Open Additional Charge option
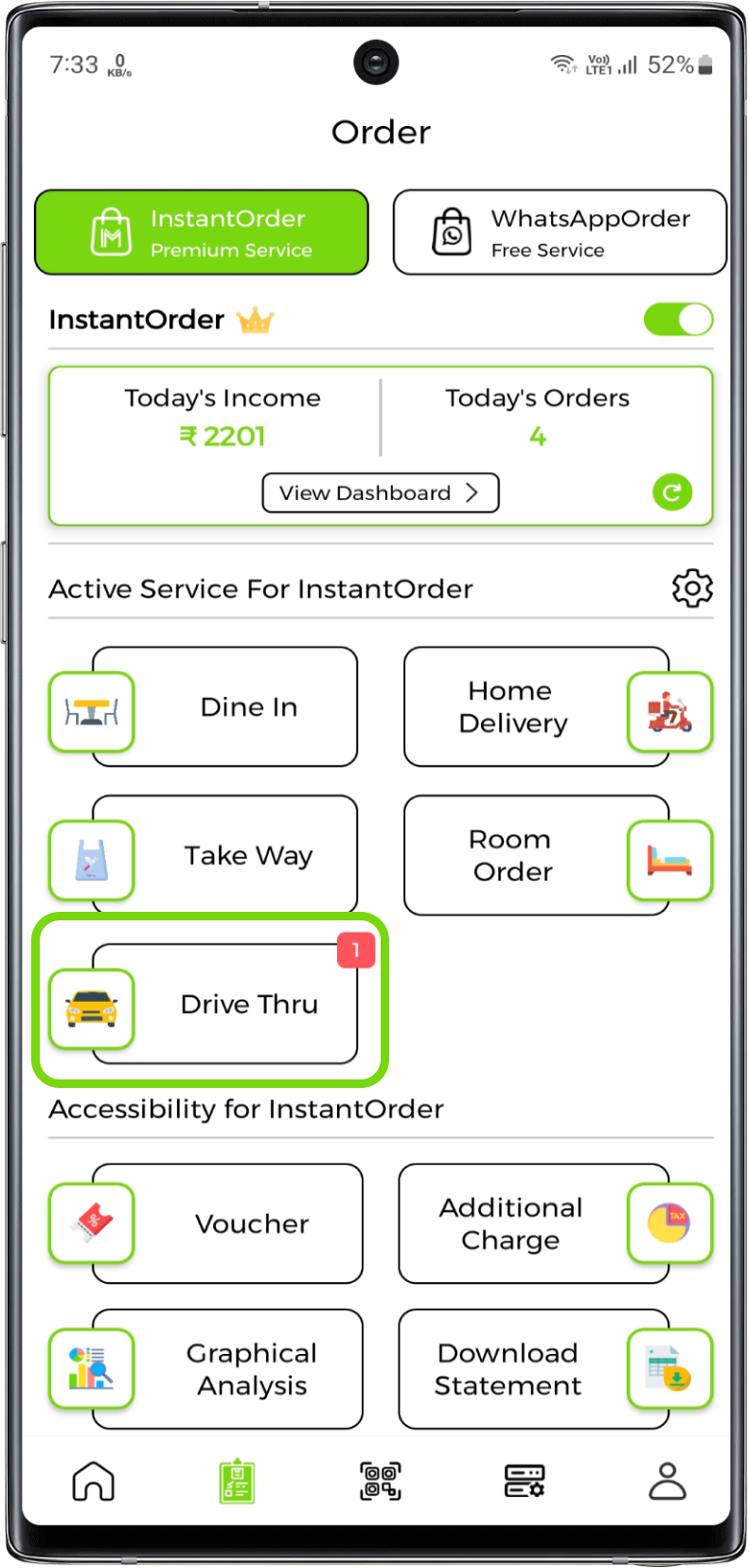The height and width of the screenshot is (1568, 749). pyautogui.click(x=534, y=1224)
